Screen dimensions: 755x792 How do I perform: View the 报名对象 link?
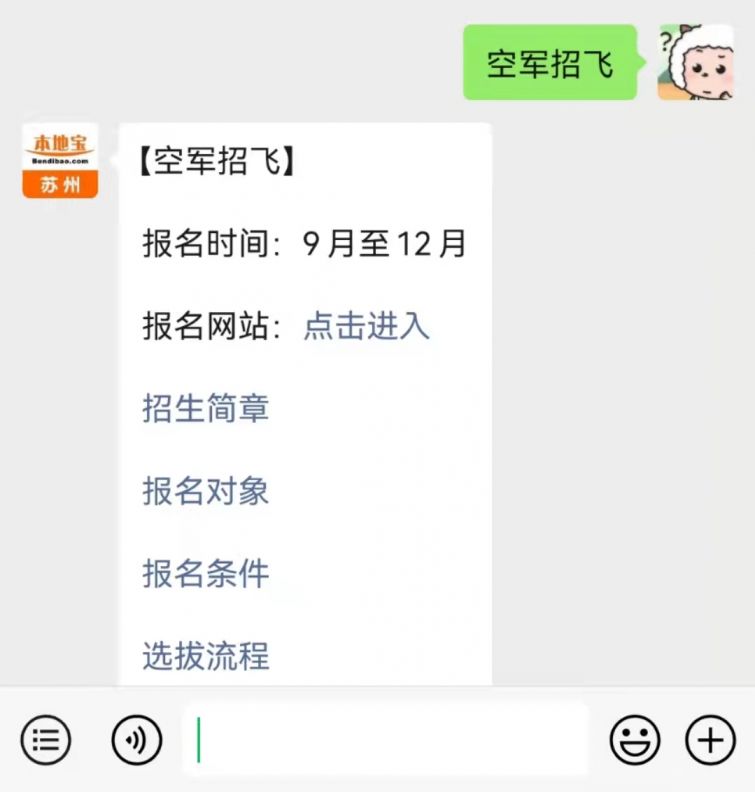point(205,491)
